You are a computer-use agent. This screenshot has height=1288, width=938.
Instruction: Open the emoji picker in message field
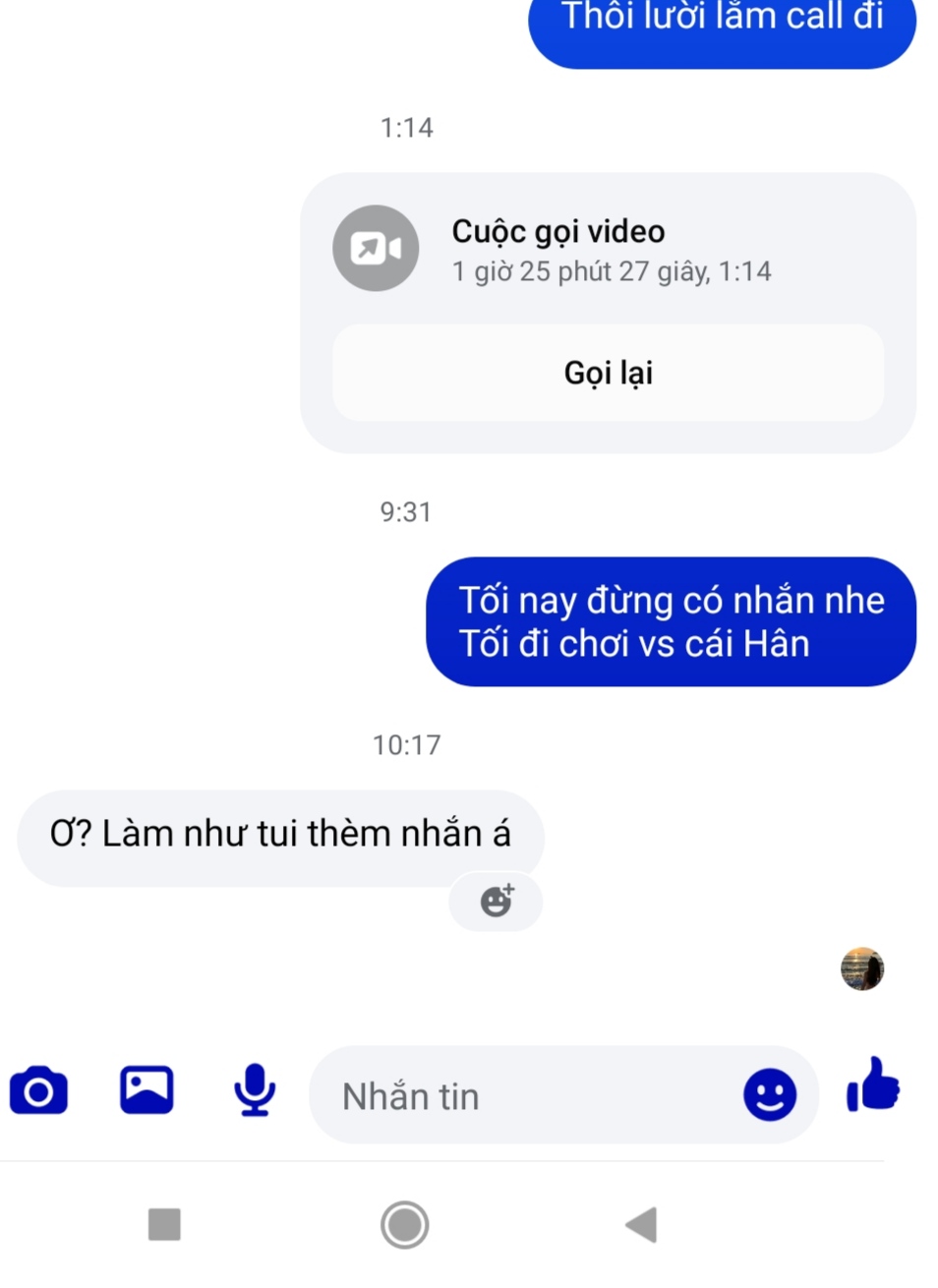tap(769, 1094)
